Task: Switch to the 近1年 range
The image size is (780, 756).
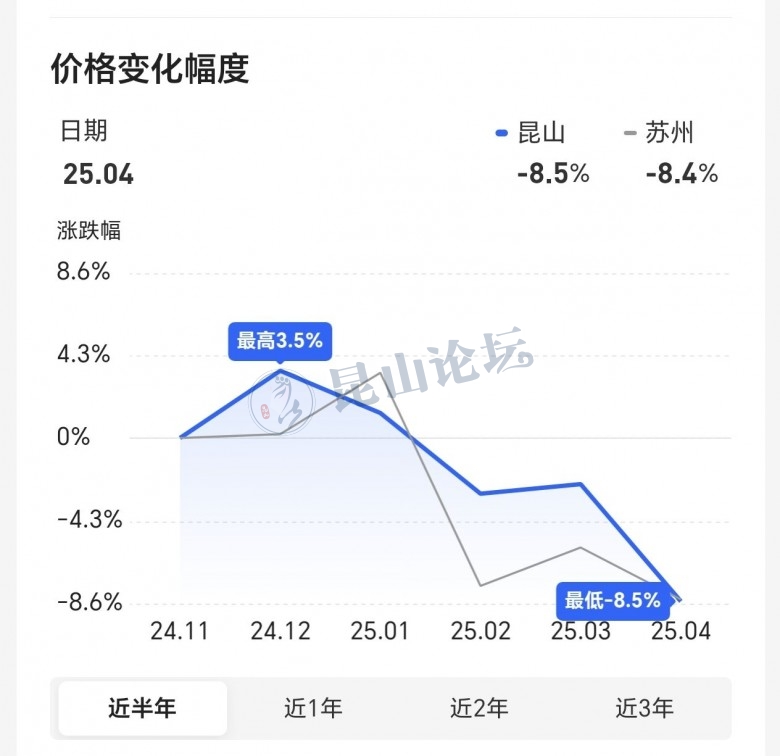Action: pos(313,708)
